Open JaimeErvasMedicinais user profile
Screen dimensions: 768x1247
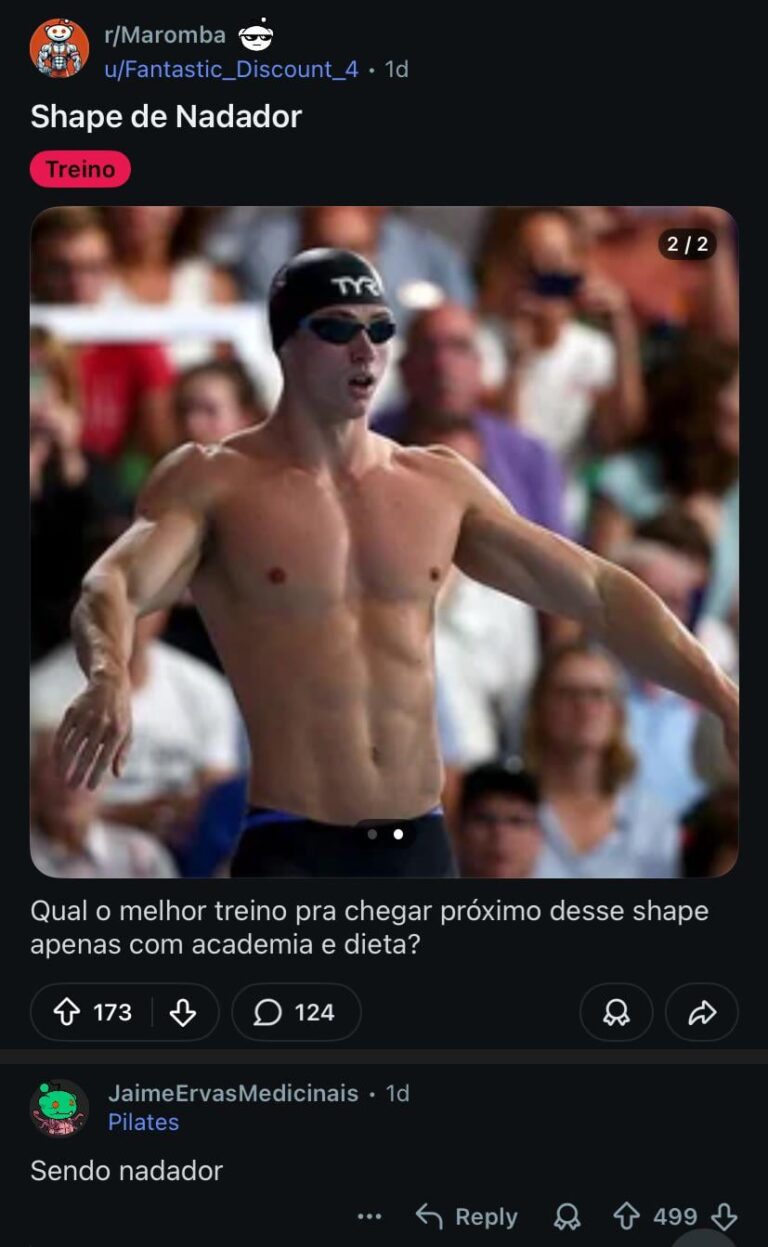233,1093
